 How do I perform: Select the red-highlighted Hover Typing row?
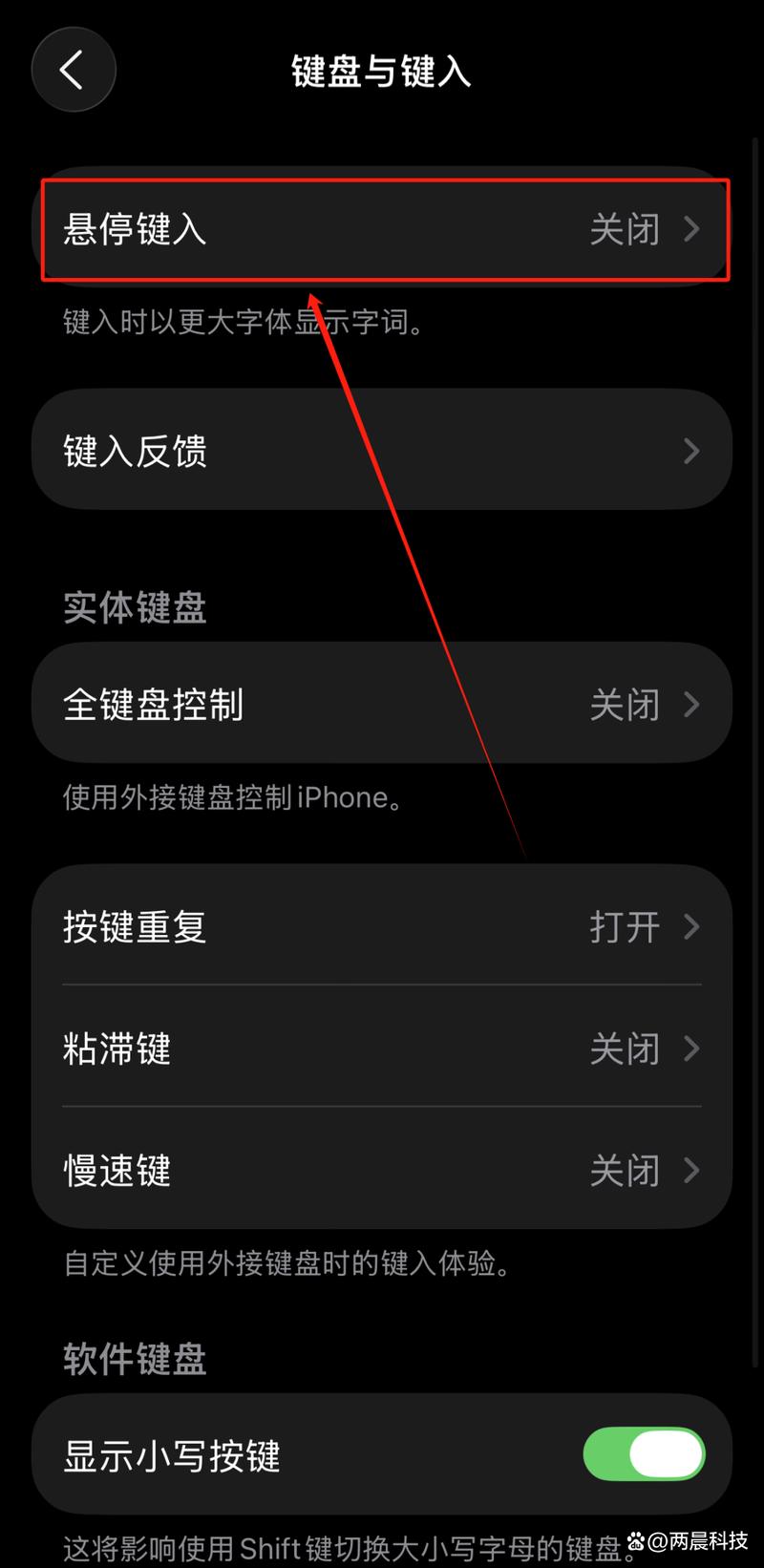[x=382, y=229]
